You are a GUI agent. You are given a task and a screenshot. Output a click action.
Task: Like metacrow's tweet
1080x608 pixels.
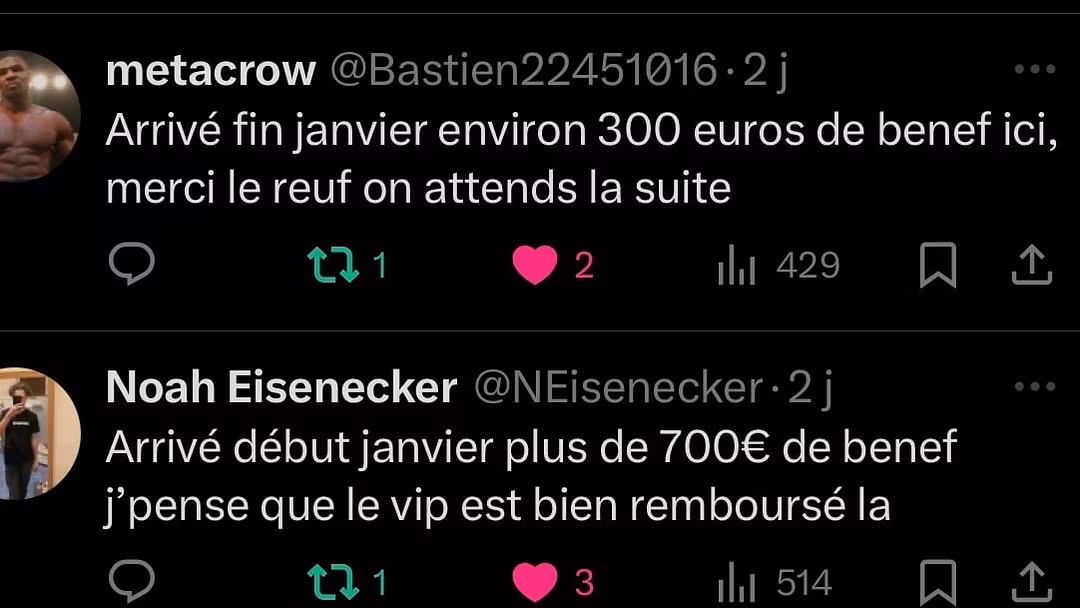535,266
